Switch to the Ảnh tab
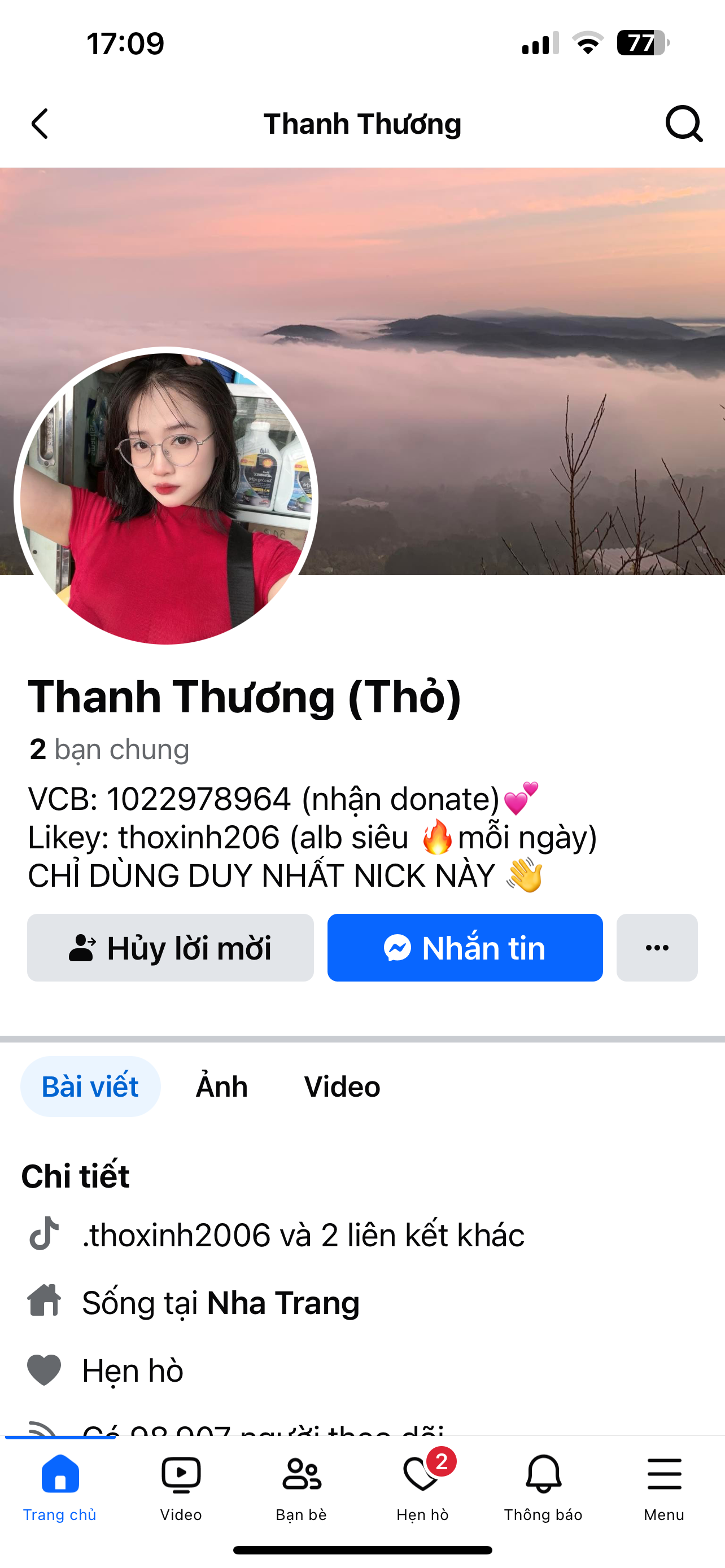The width and height of the screenshot is (725, 1568). [x=221, y=1087]
